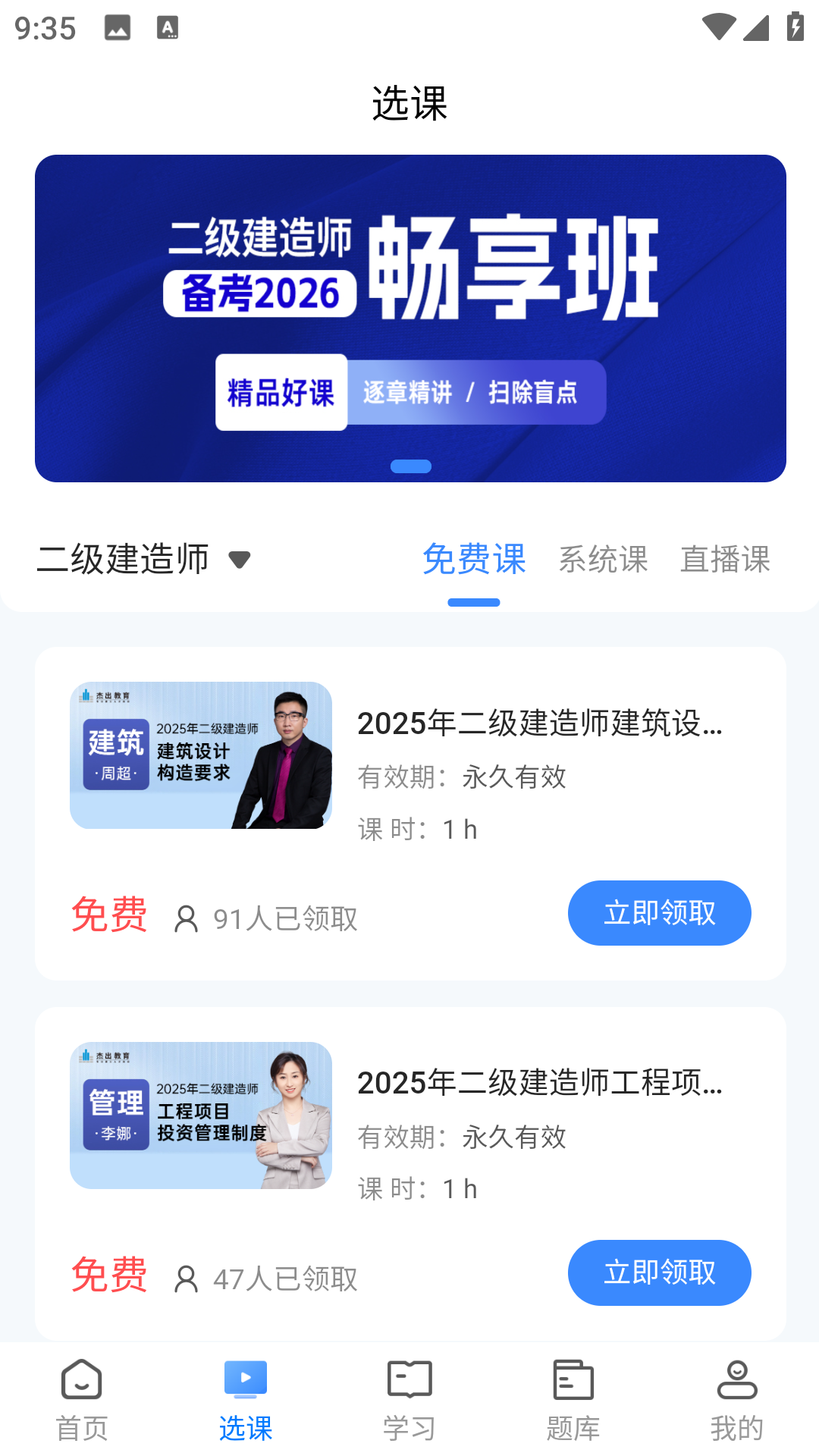
Task: Open the 我的 profile icon
Action: click(x=736, y=1380)
